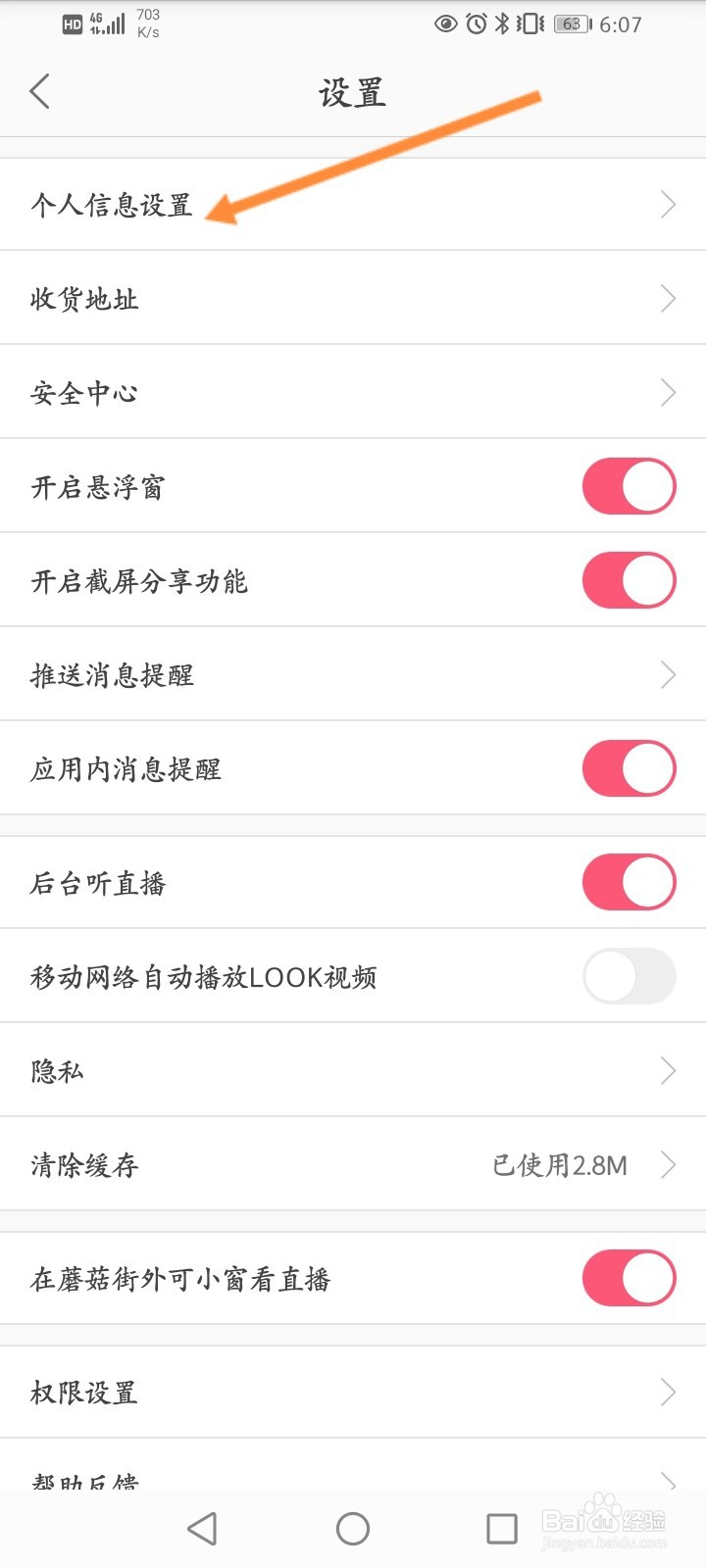
Task: Tap the system home button
Action: point(353,1528)
